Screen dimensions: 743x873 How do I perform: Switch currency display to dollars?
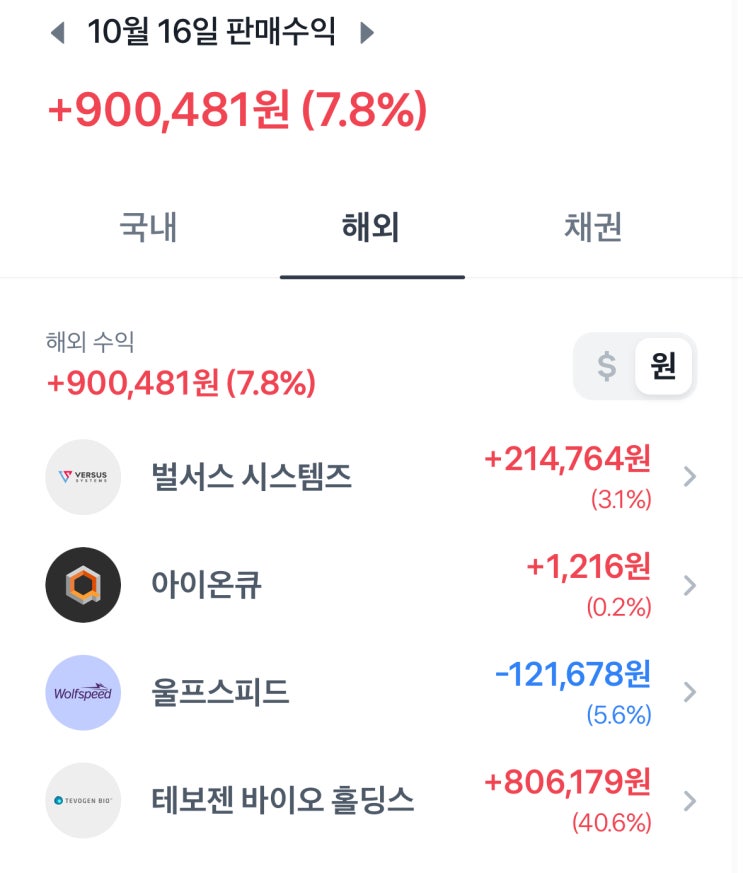[606, 367]
